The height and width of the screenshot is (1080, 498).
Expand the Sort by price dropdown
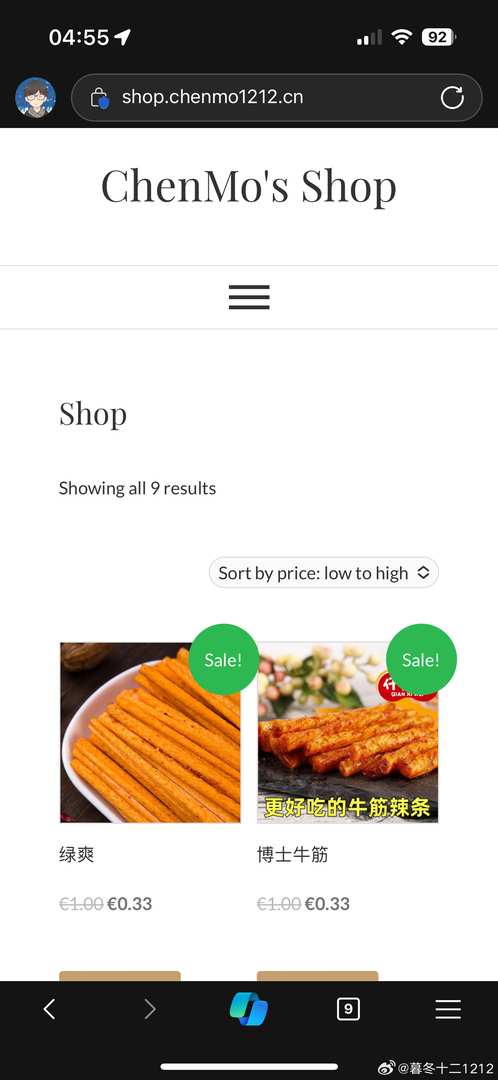click(324, 572)
